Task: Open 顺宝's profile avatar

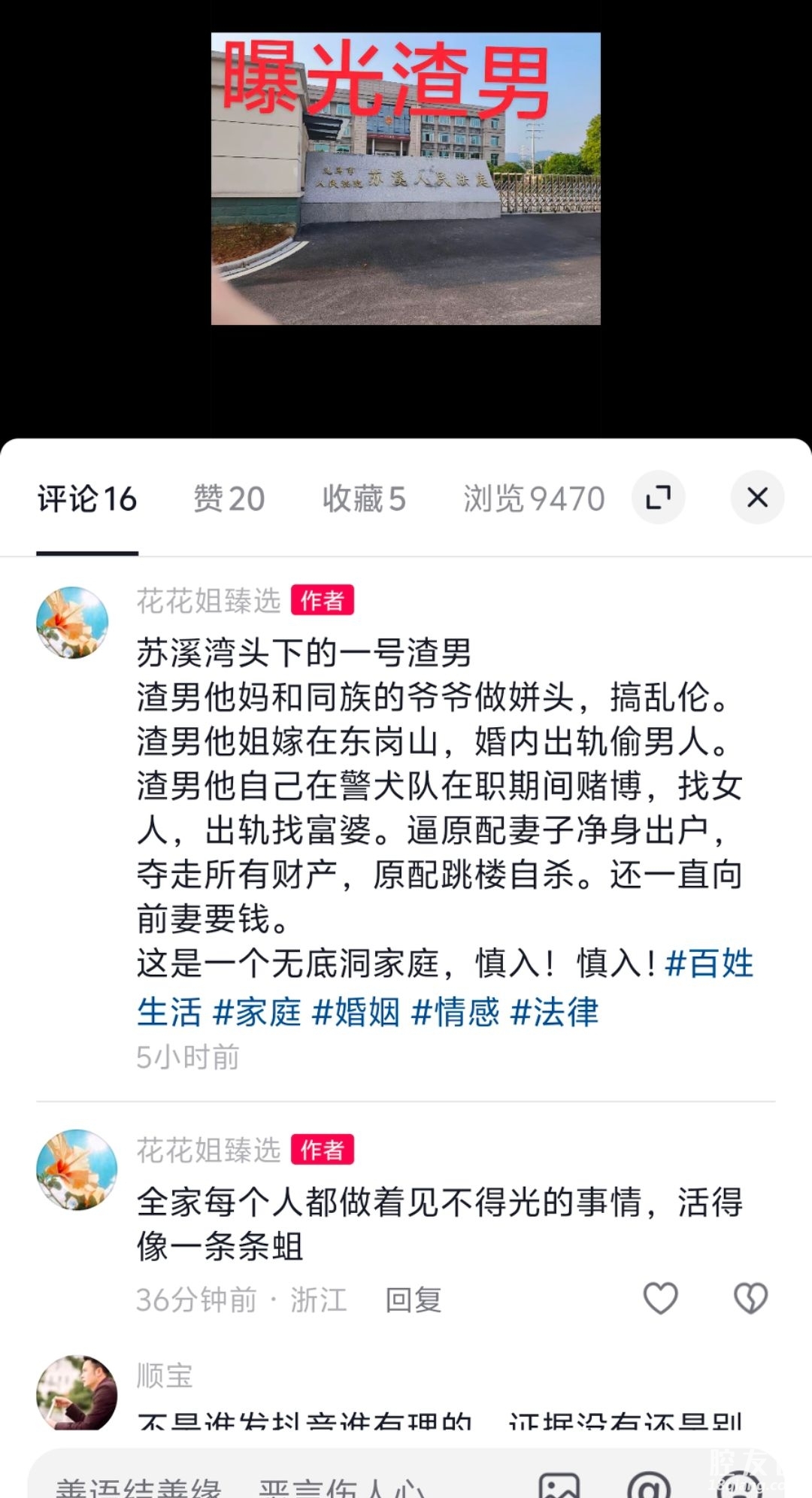Action: tap(77, 1393)
